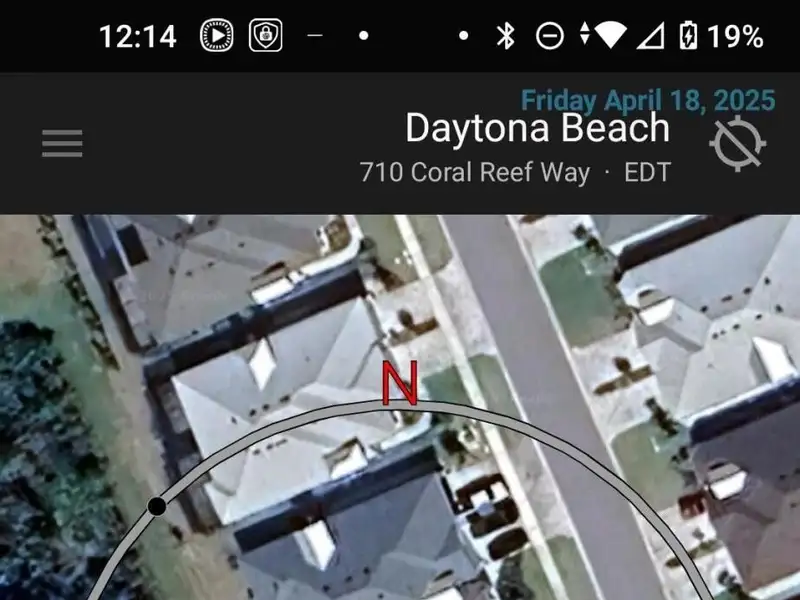This screenshot has height=600, width=800.
Task: Open the Daytona Beach location title
Action: (537, 130)
